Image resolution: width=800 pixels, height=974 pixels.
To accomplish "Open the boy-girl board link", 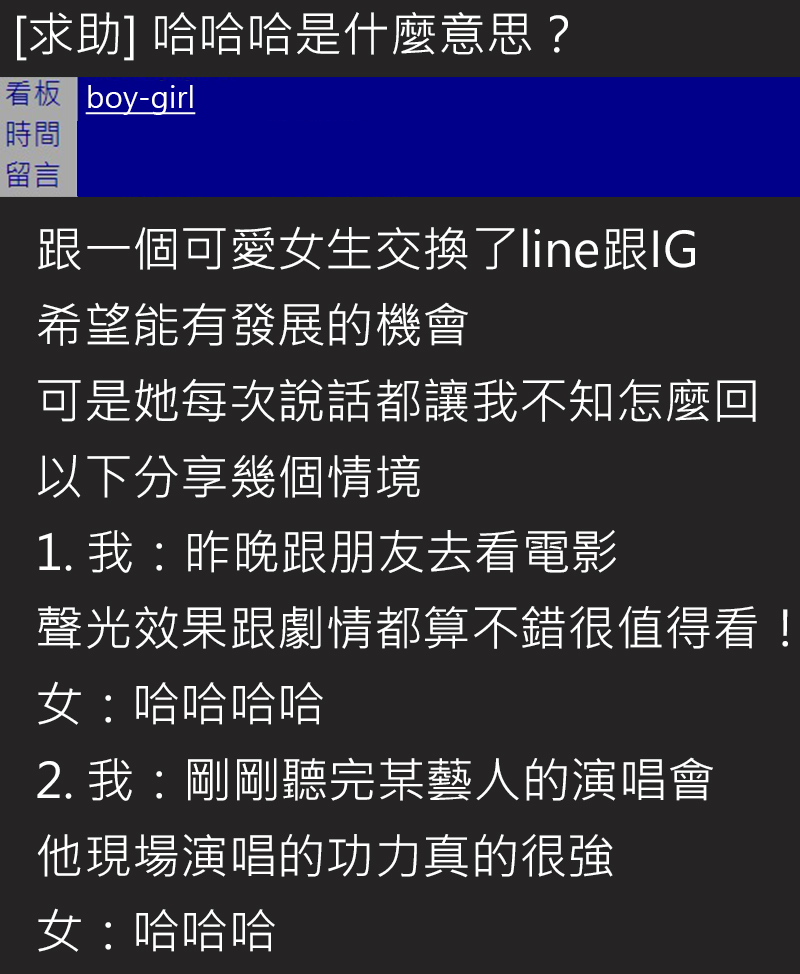I will [x=140, y=98].
